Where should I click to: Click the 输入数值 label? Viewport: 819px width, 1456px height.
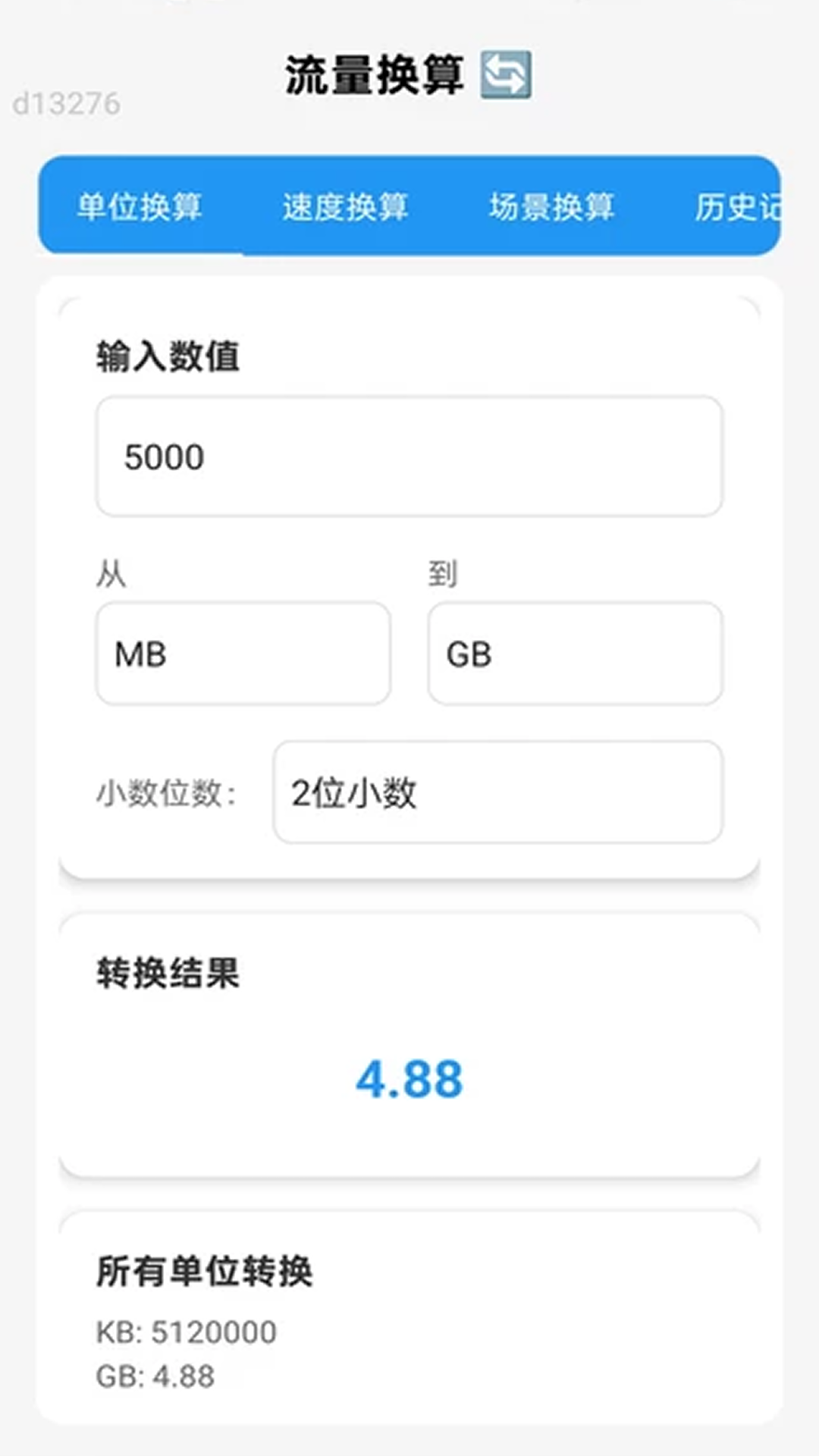(x=168, y=356)
